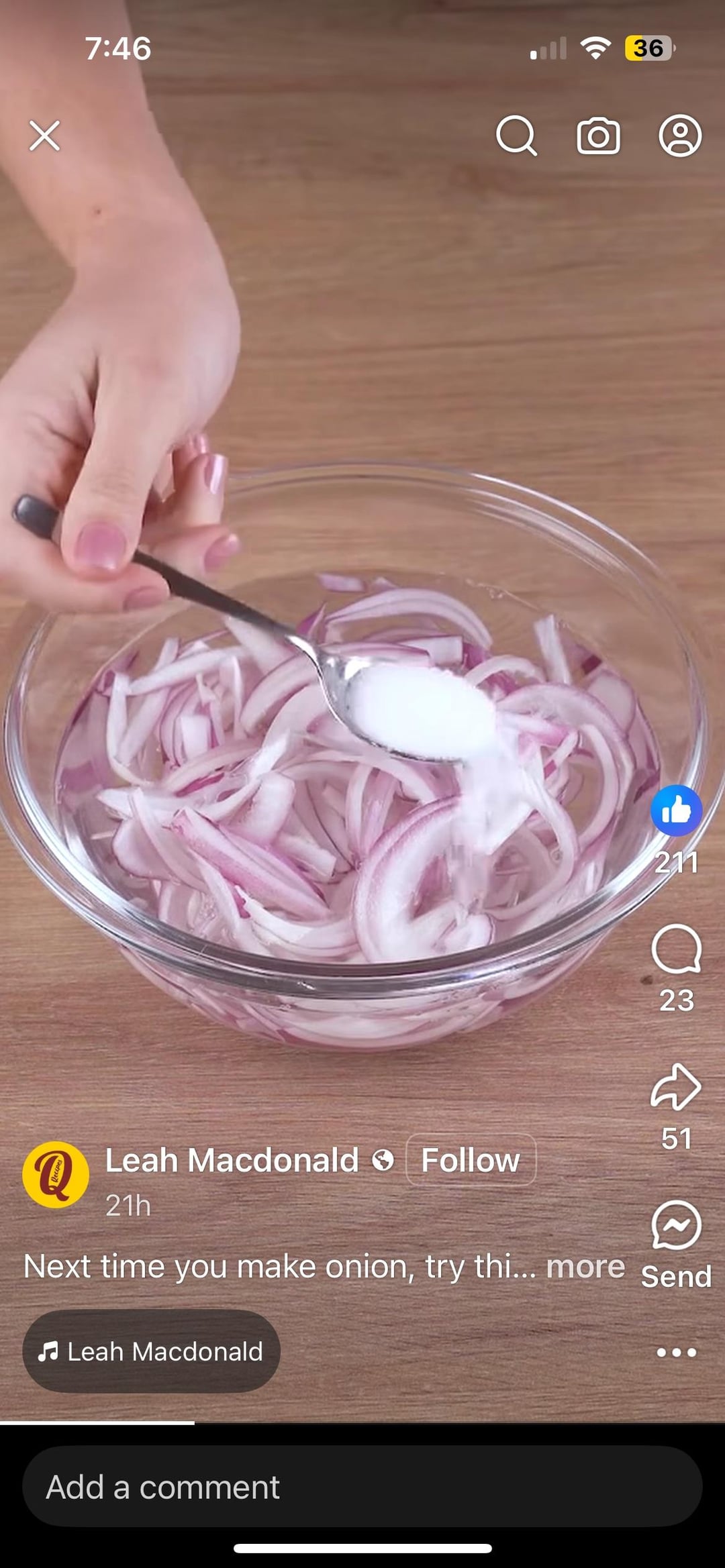Open the comments bubble
Image resolution: width=725 pixels, height=1568 pixels.
point(676,949)
